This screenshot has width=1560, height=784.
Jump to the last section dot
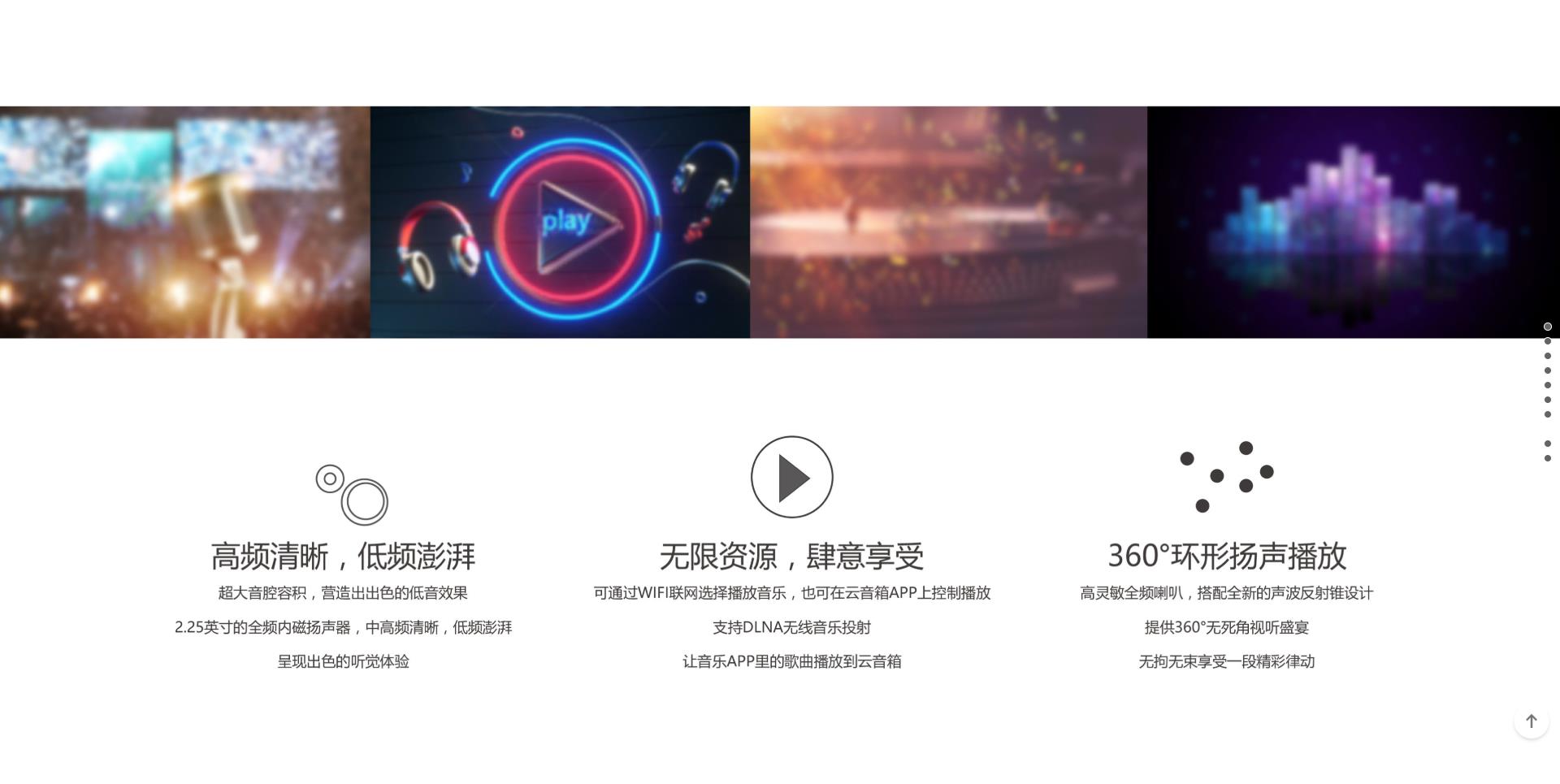tap(1547, 458)
